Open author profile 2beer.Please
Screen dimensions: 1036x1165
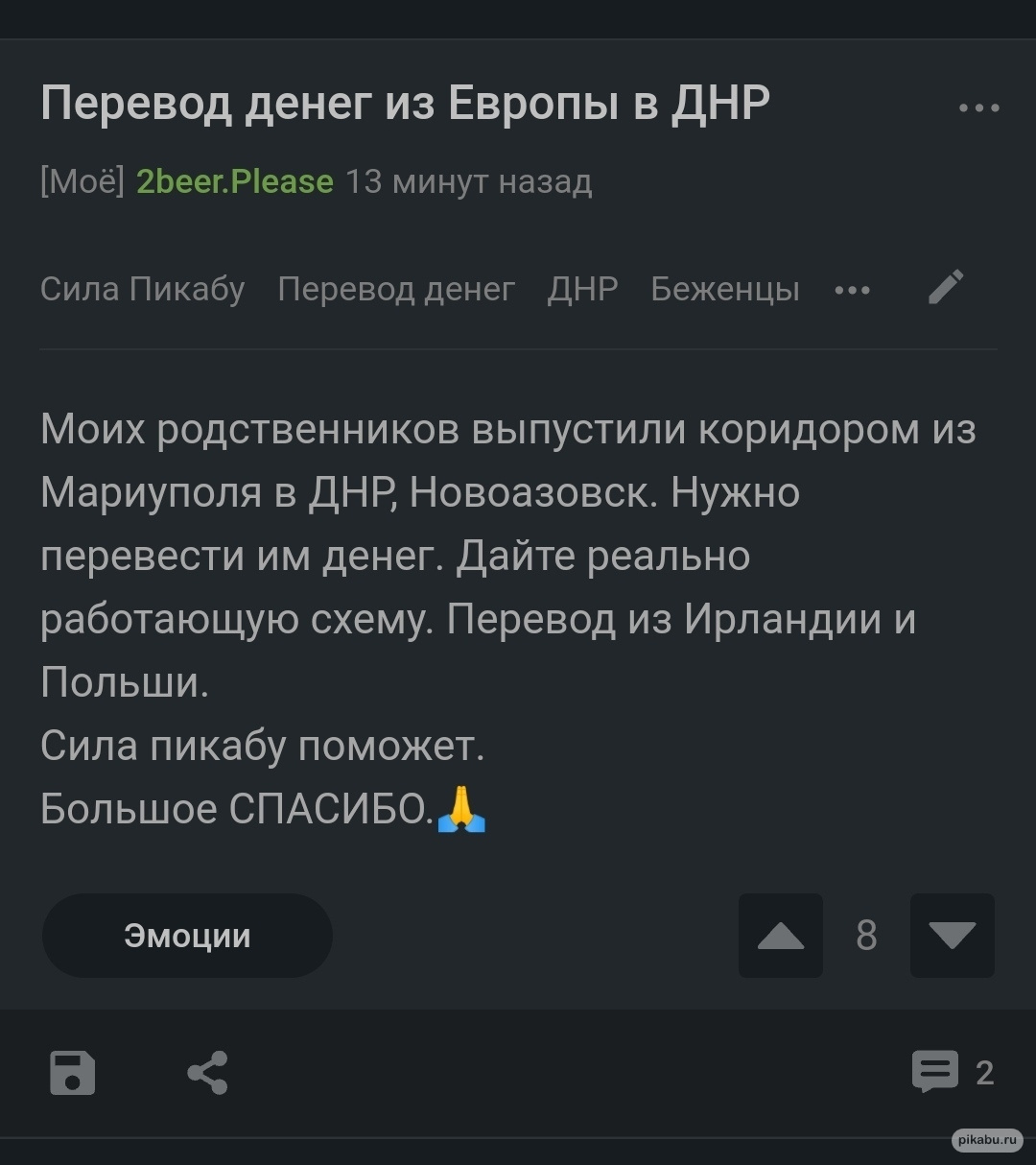pos(235,181)
